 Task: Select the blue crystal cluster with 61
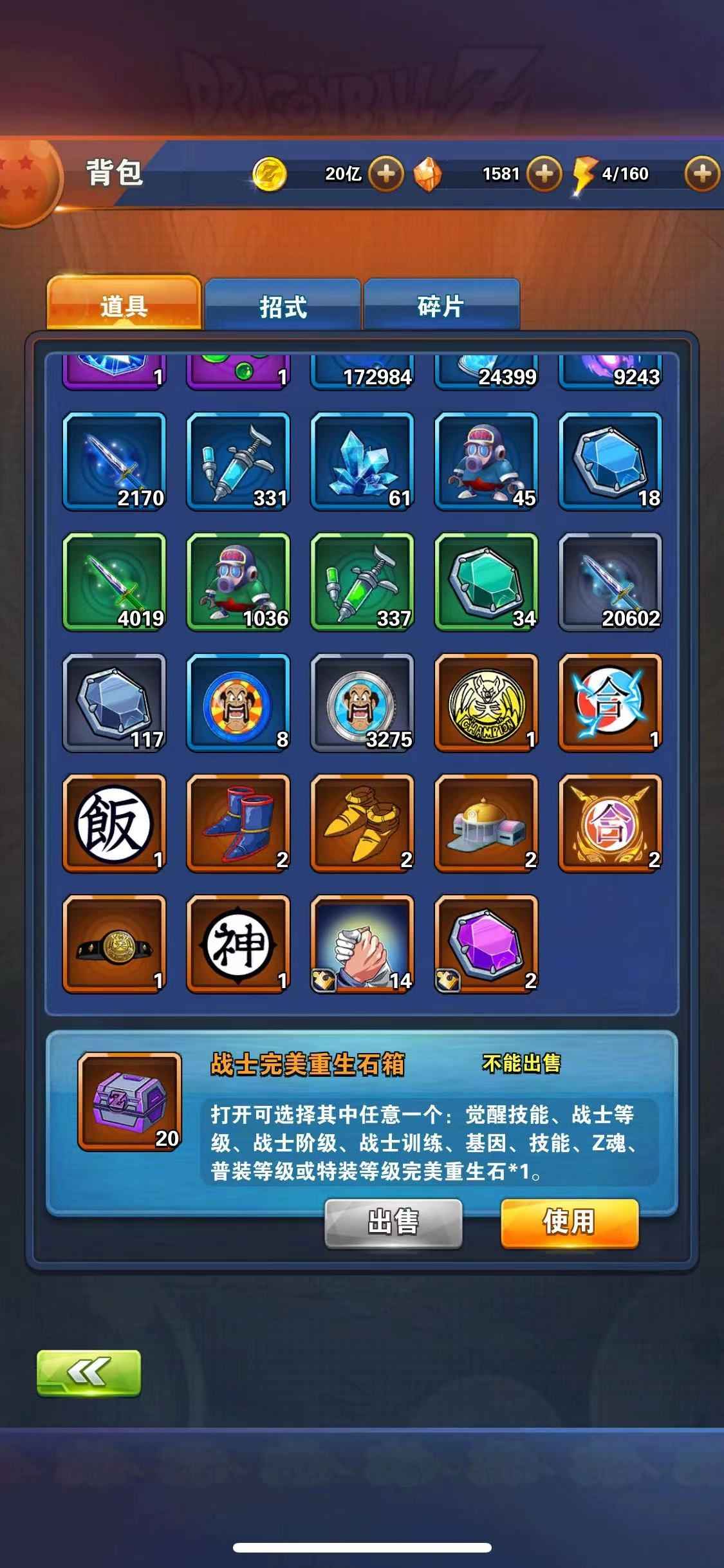pos(362,462)
